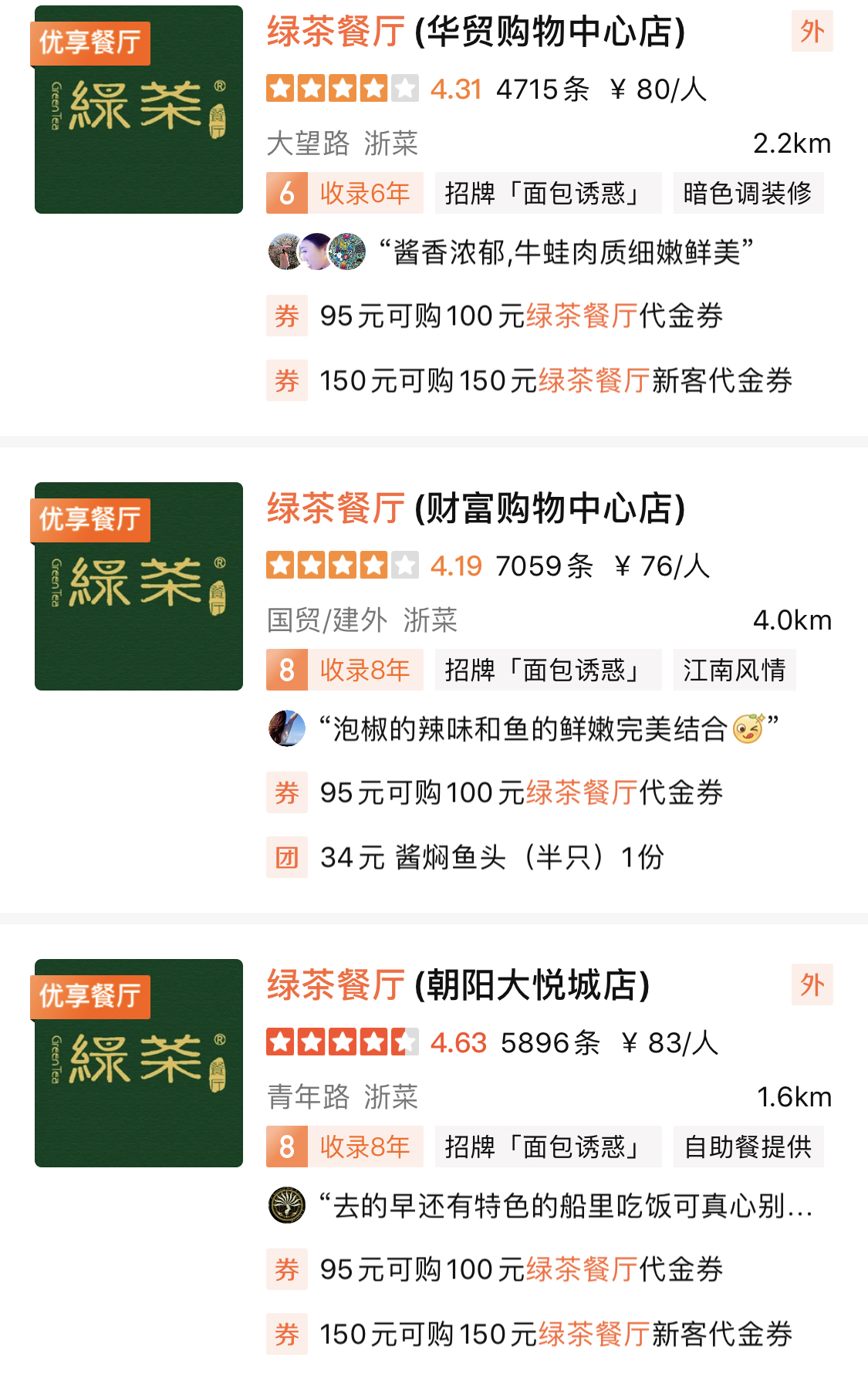Open 绿茶餐厅 朝阳大悦城店 listing
The image size is (868, 1388).
[458, 986]
